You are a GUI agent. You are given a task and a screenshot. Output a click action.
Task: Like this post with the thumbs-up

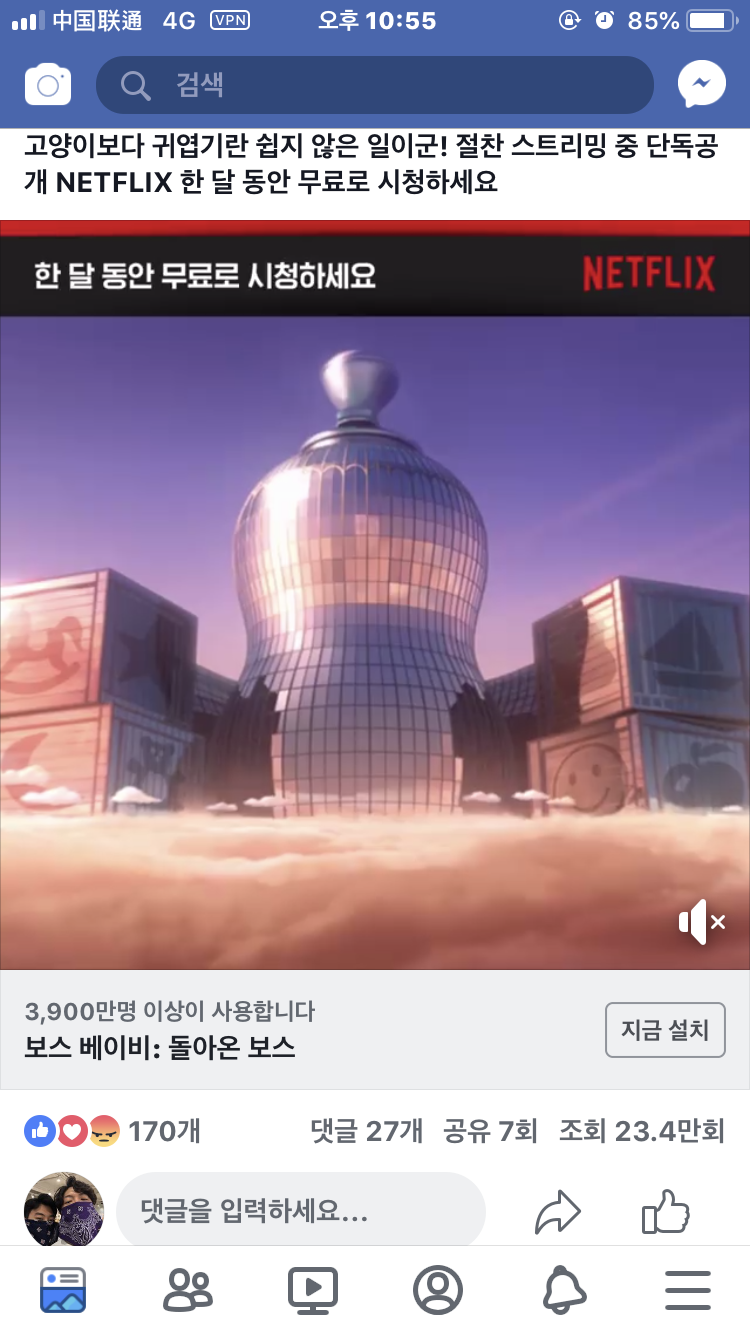pos(666,1213)
